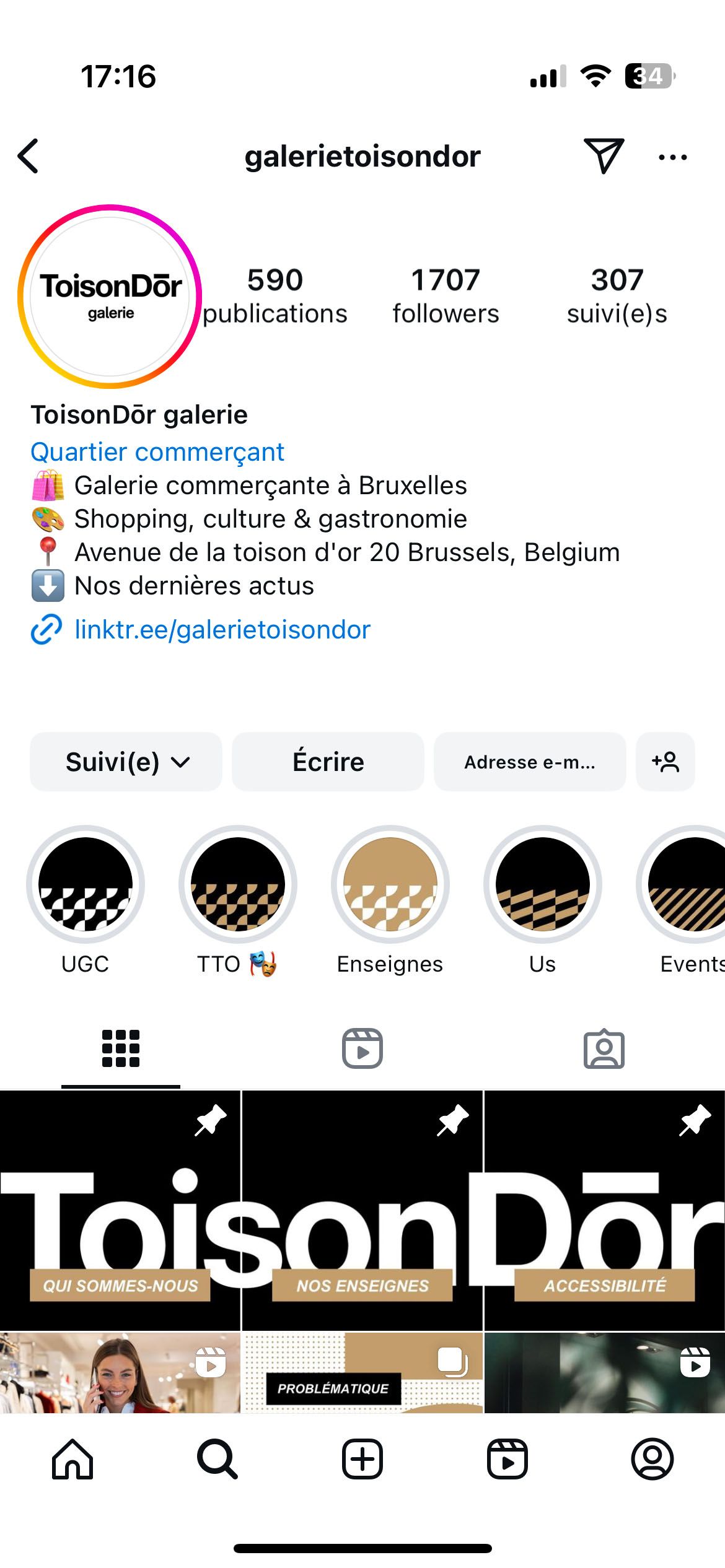Open the three-dot overflow menu
Screen dimensions: 725x1568
pyautogui.click(x=672, y=157)
